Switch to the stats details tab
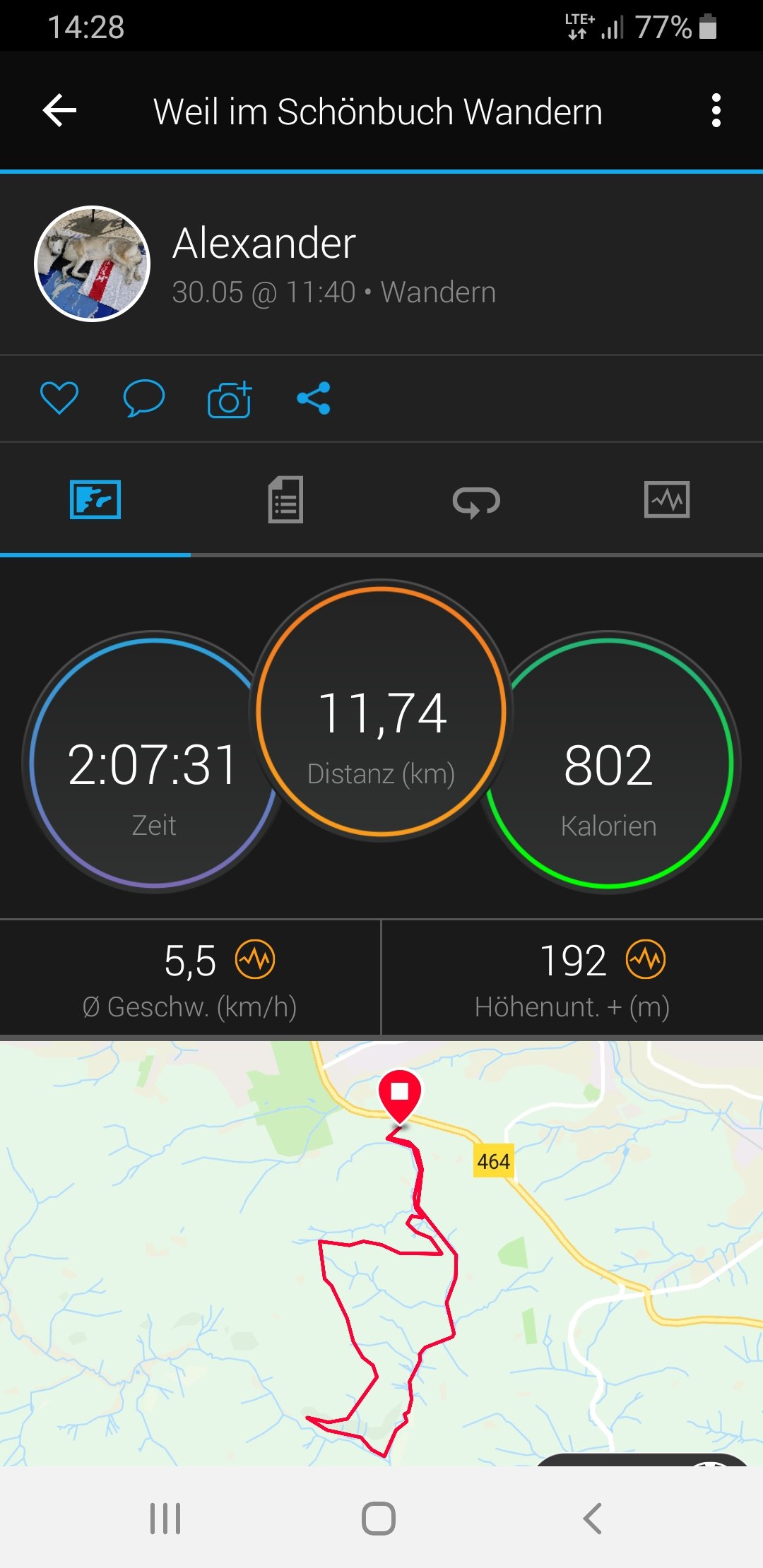Viewport: 763px width, 1568px height. [285, 500]
